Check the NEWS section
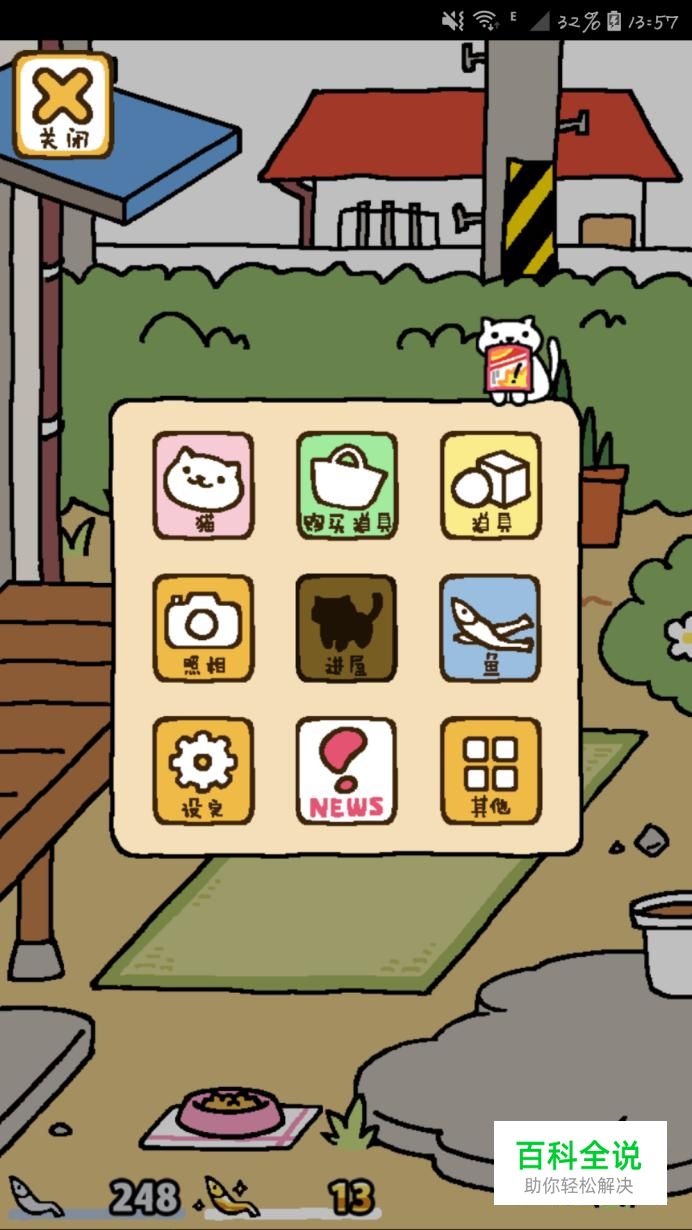The image size is (692, 1230). tap(346, 771)
